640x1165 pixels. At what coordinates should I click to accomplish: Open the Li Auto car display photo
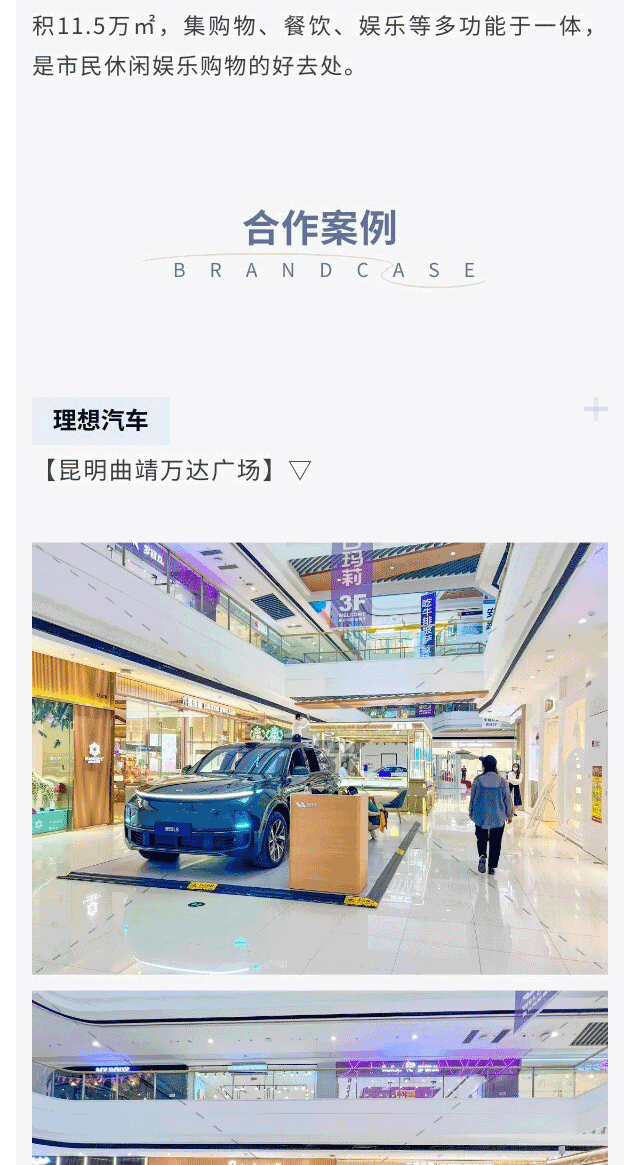[x=319, y=758]
